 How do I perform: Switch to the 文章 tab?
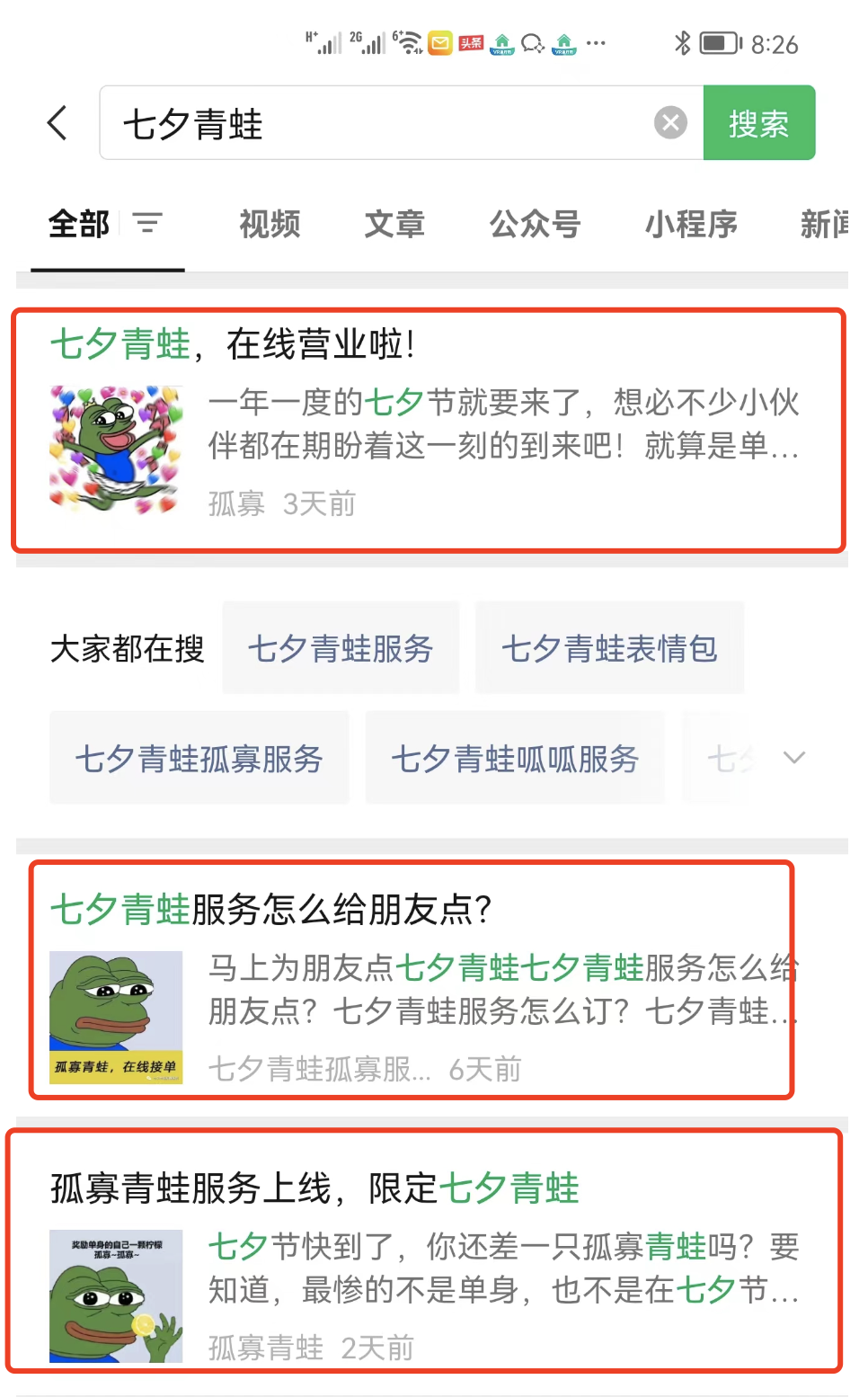tap(394, 224)
